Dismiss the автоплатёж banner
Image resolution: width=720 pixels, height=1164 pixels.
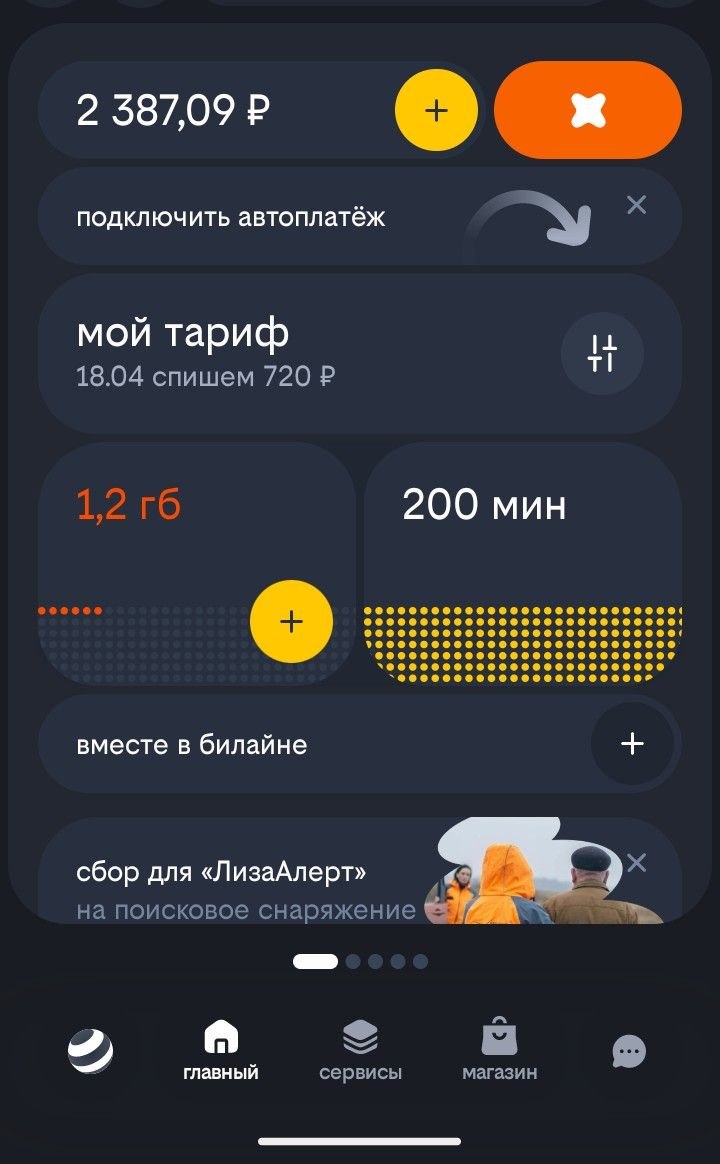click(636, 205)
